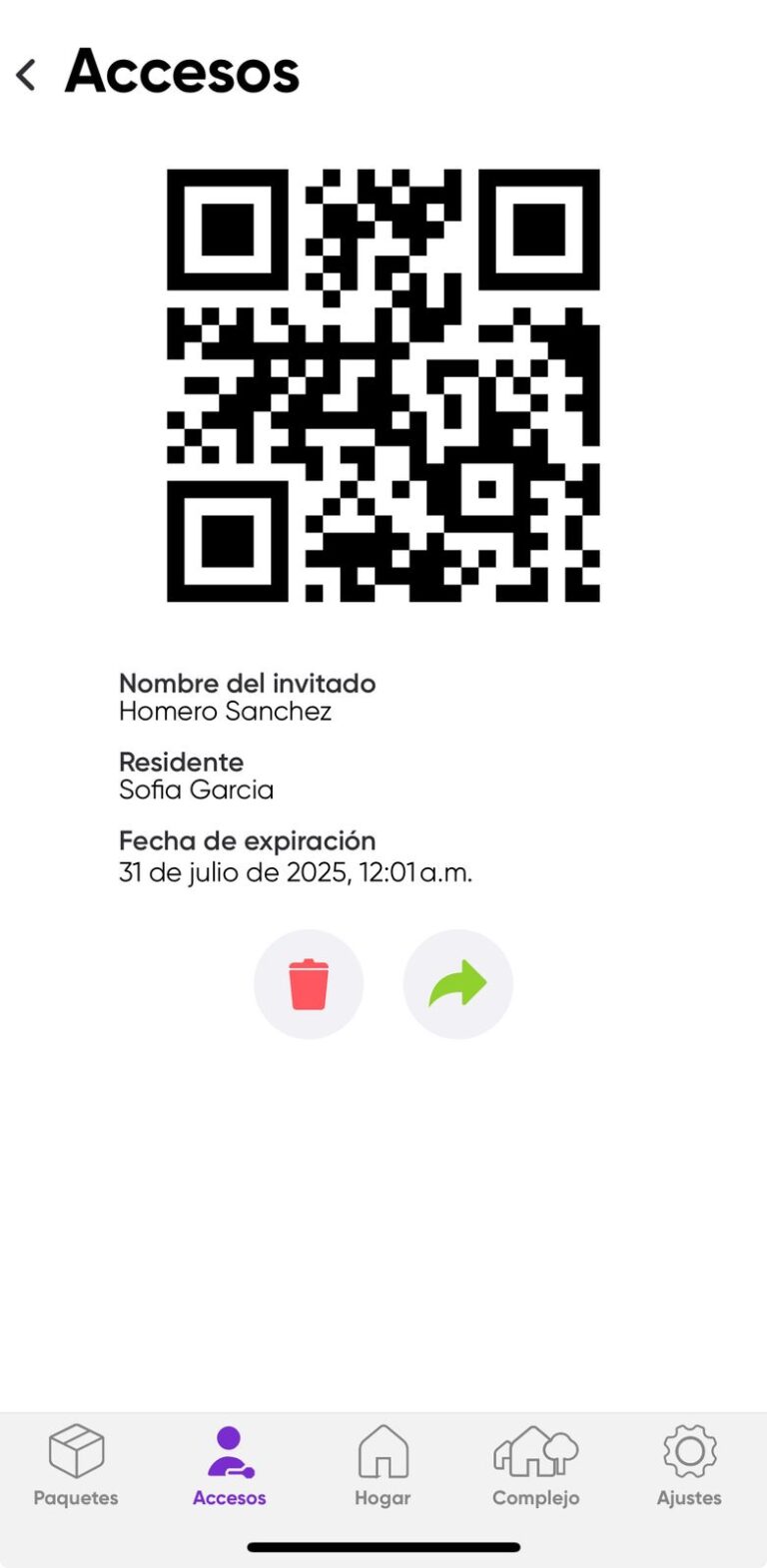767x1568 pixels.
Task: Tap the QR code image
Action: (x=383, y=389)
